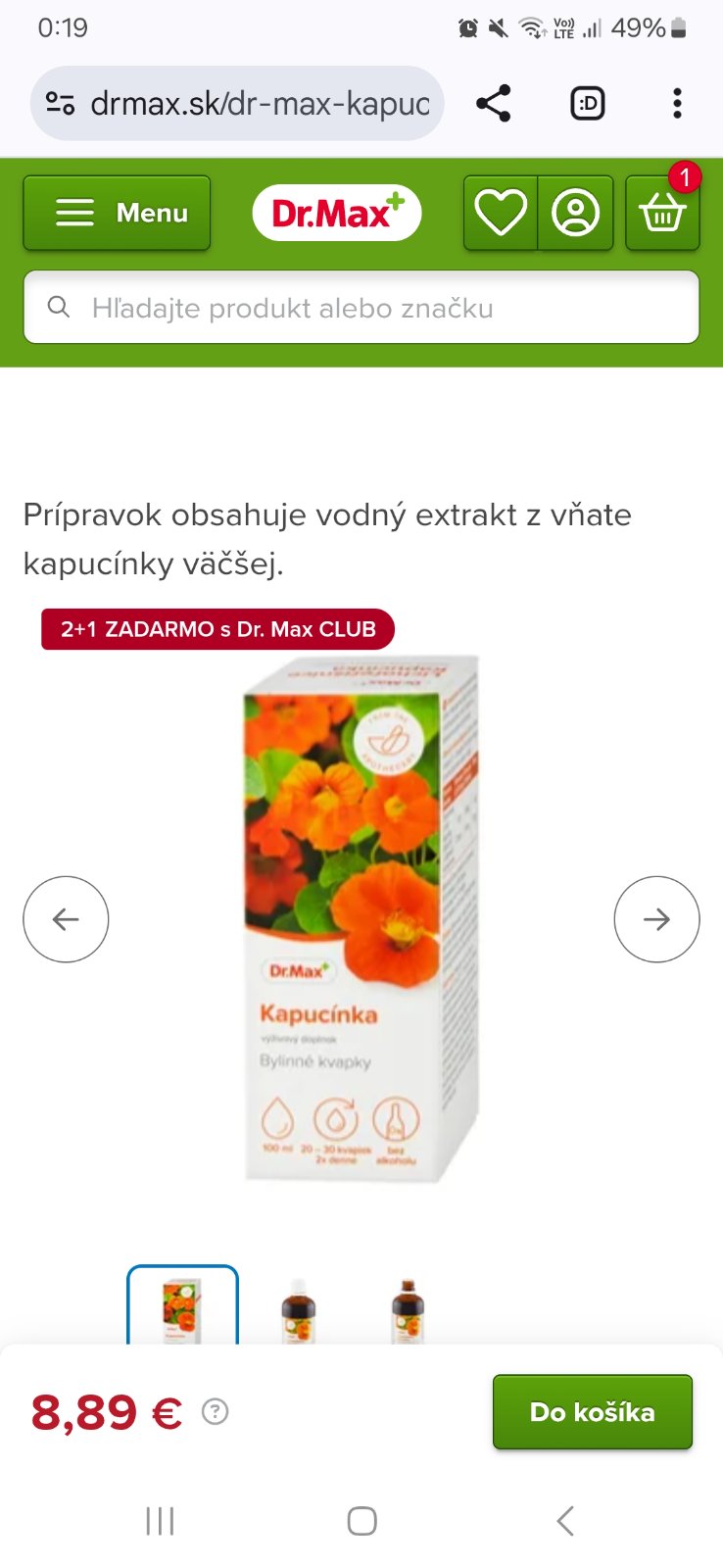The image size is (723, 1568).
Task: Add product with Do košíka button
Action: tap(592, 1412)
